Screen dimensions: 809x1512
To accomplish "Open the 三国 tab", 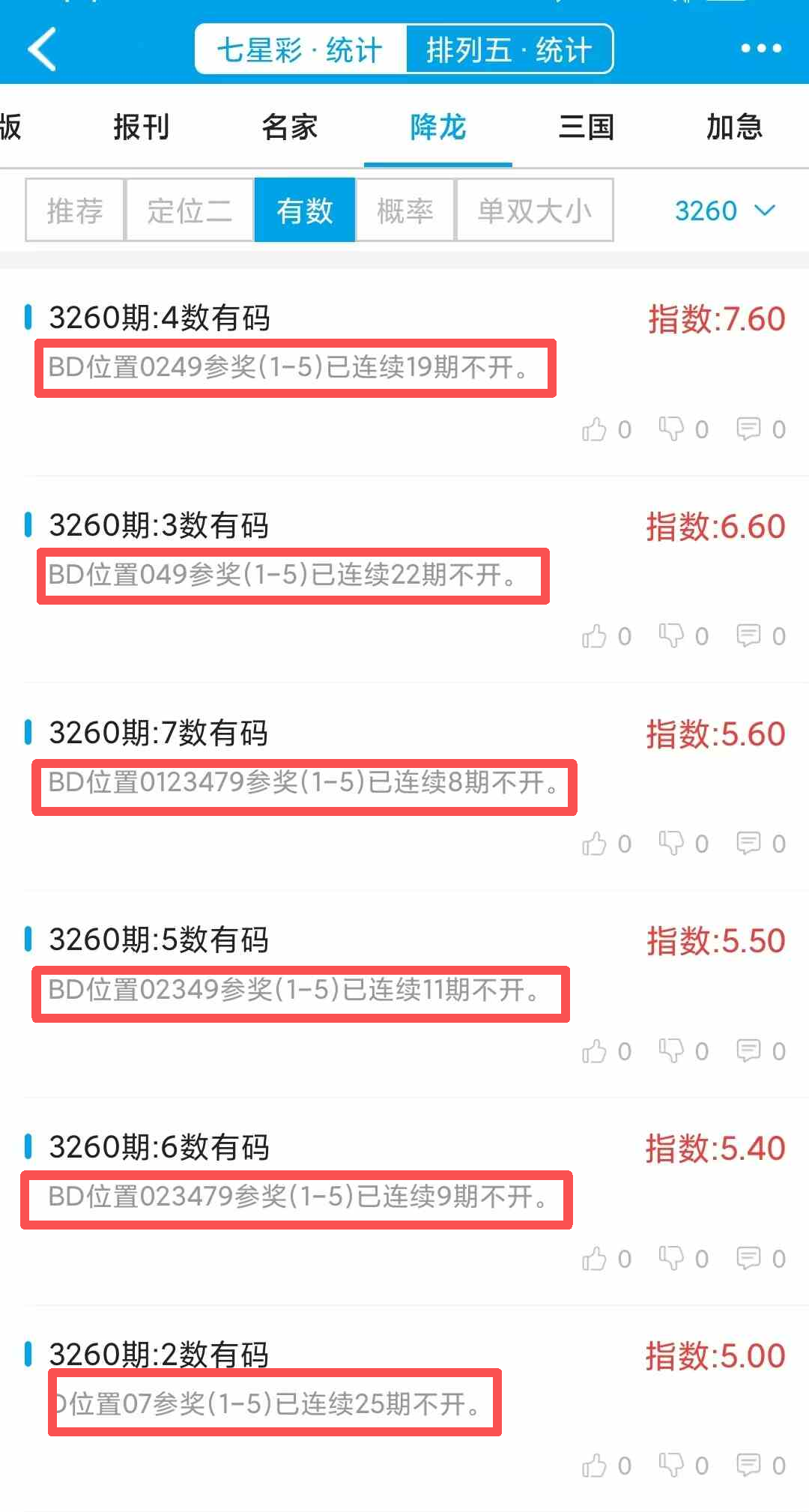I will pos(587,127).
